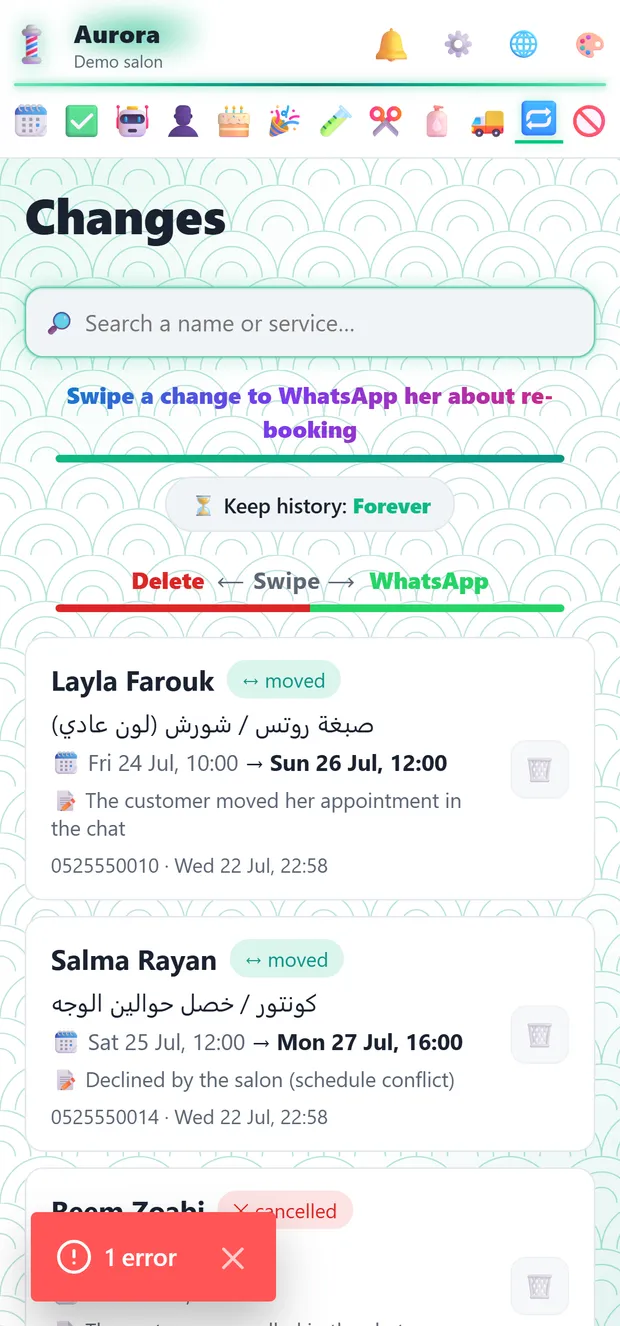
Task: Switch to the robot tab
Action: click(132, 122)
